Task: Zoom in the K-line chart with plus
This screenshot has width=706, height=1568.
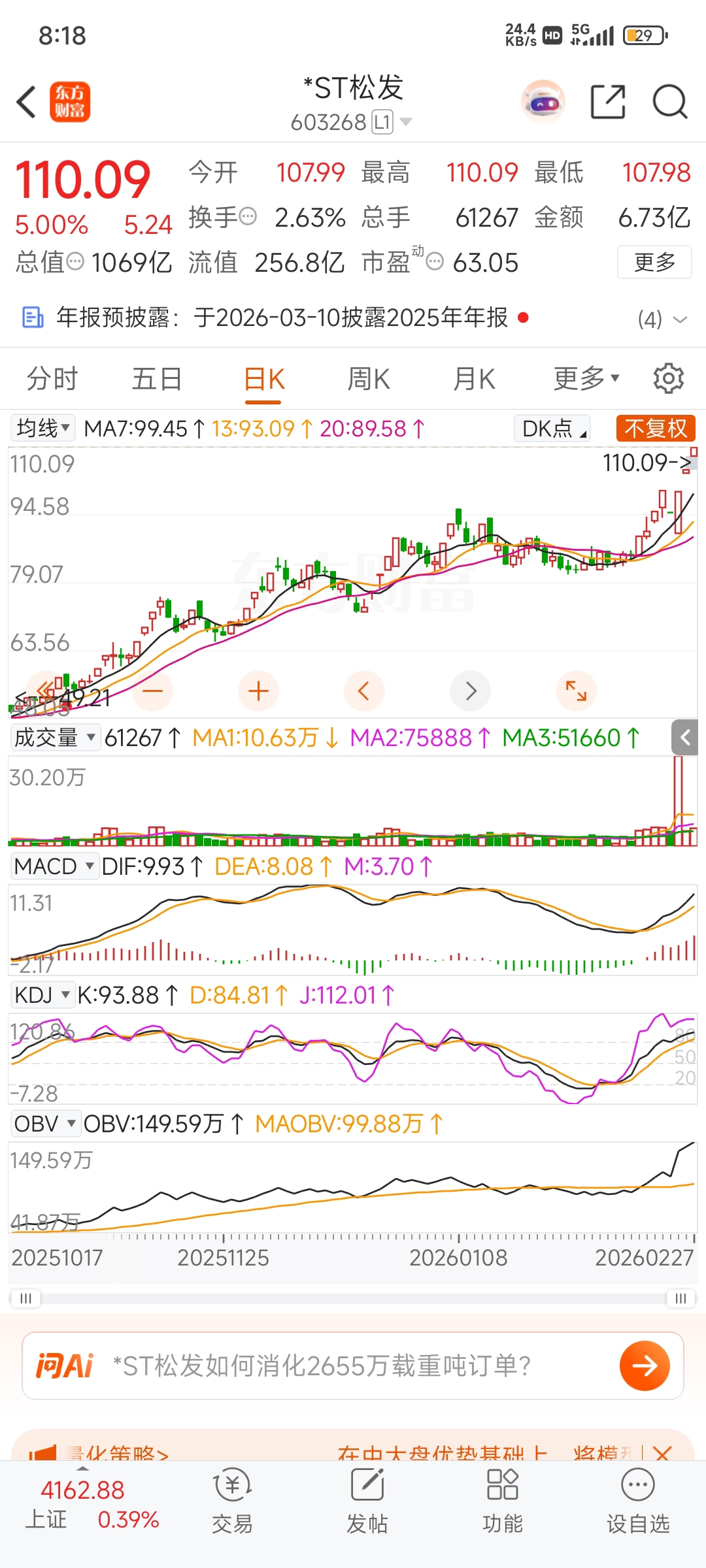Action: pos(258,691)
